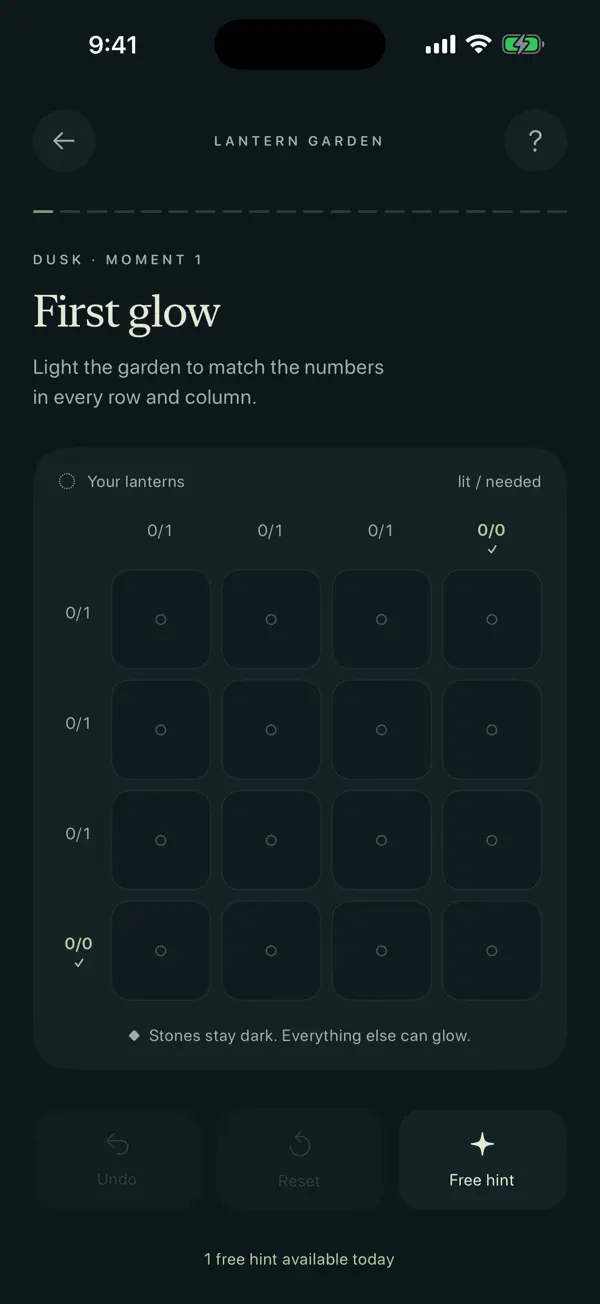Use the Free hint button
600x1304 pixels.
click(482, 1160)
